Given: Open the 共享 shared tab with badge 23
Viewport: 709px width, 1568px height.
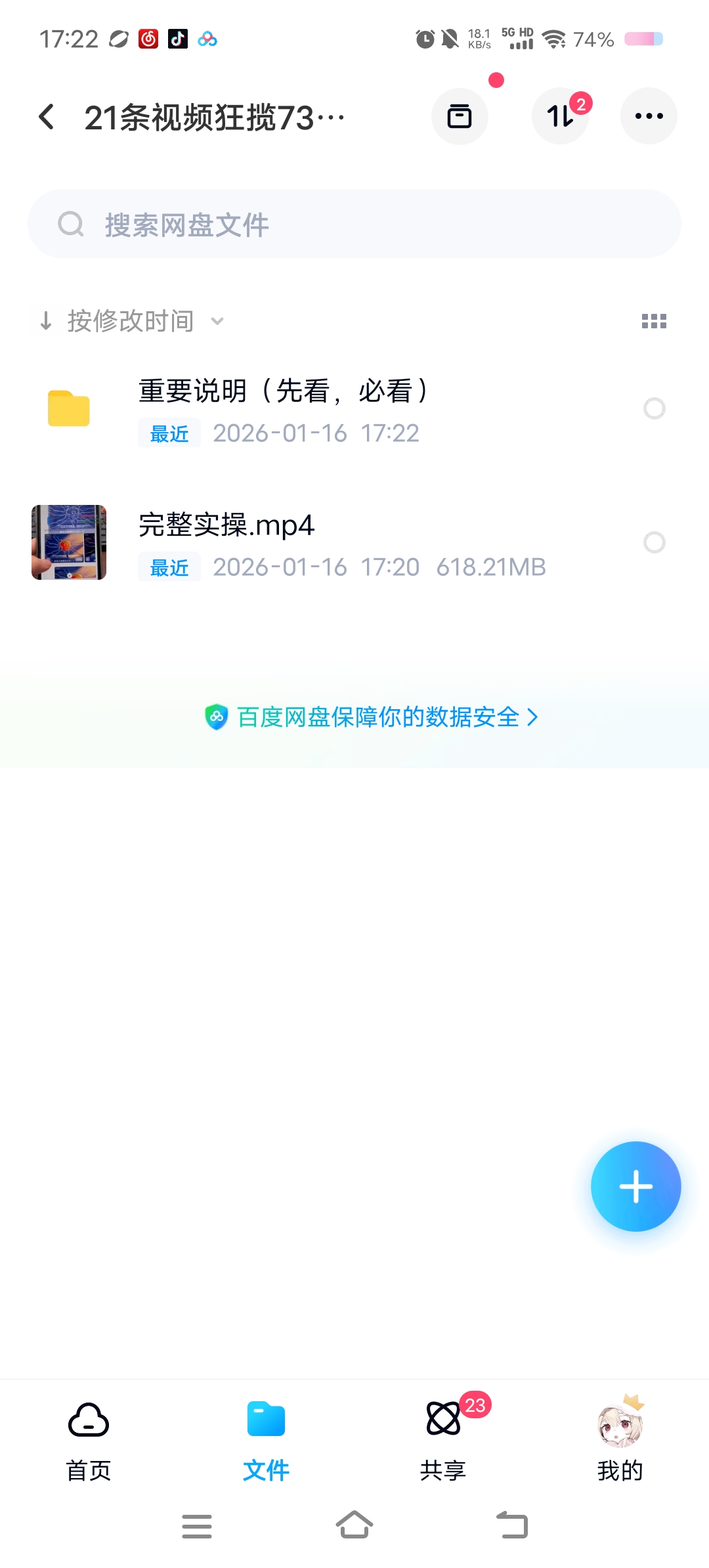Looking at the screenshot, I should (x=443, y=1431).
